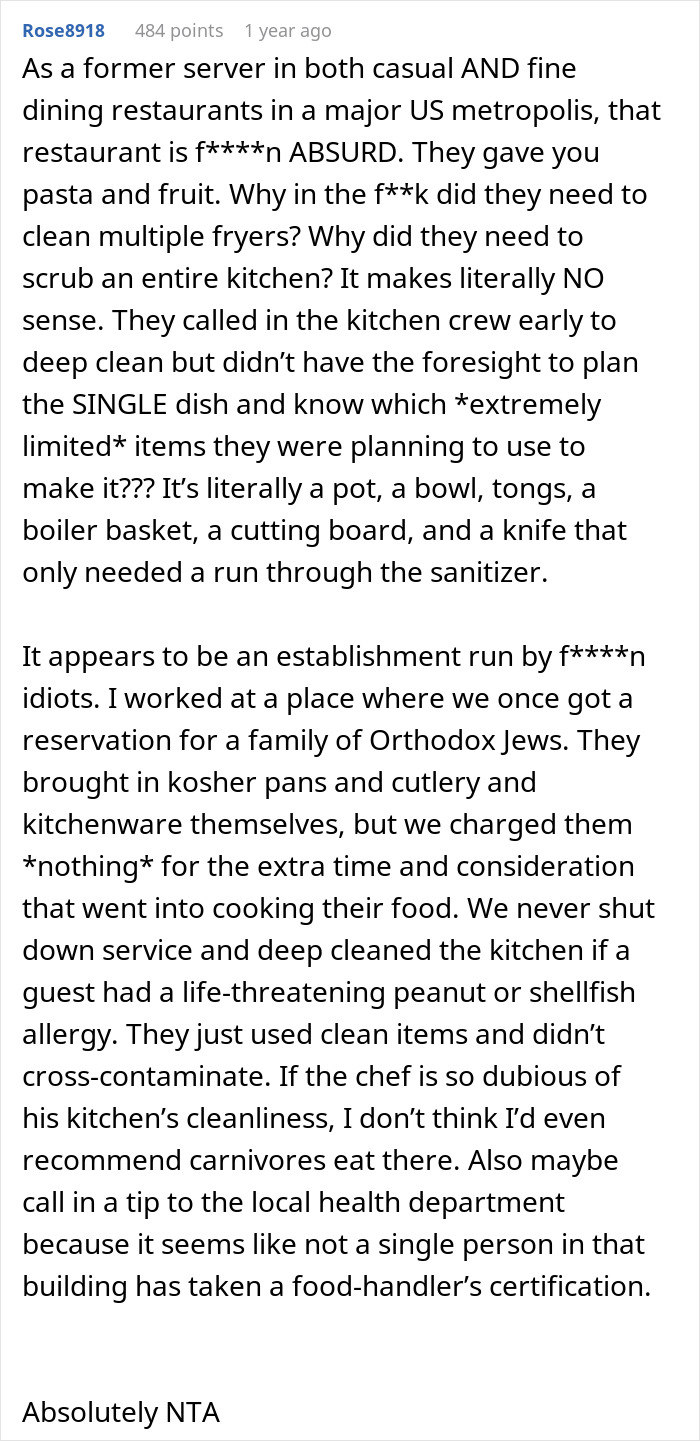Open Rose8918's user profile
The image size is (700, 1441).
pos(63,31)
